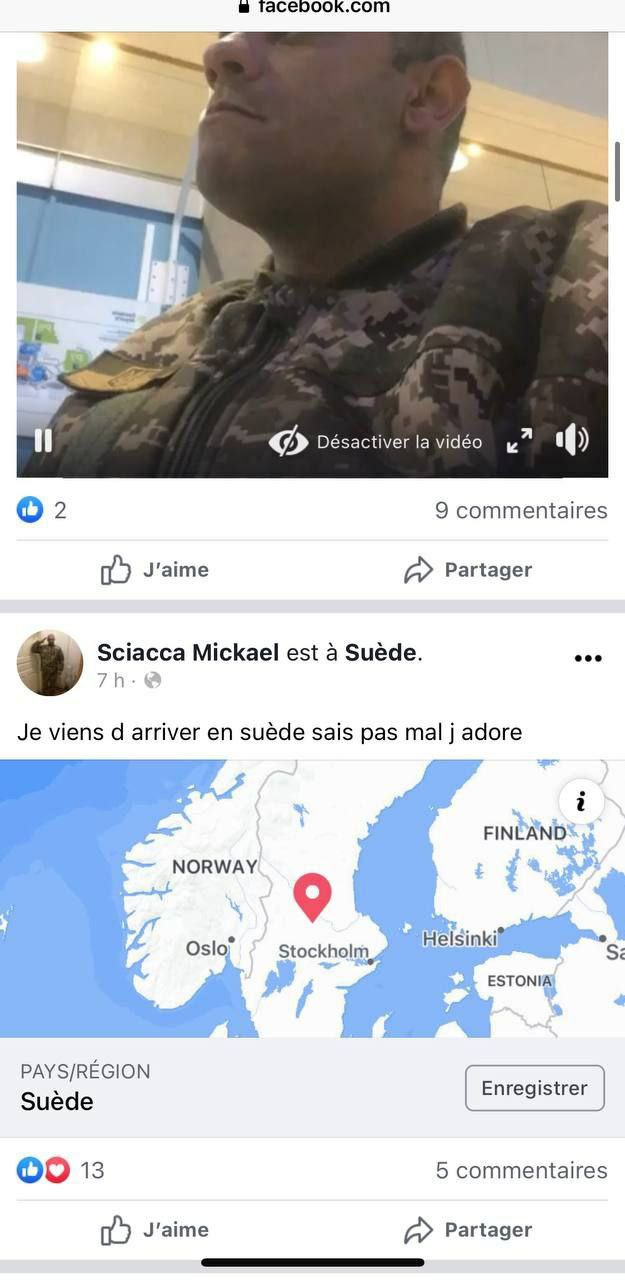Image resolution: width=625 pixels, height=1280 pixels.
Task: Share the Suède post via Partager
Action: pos(468,1230)
